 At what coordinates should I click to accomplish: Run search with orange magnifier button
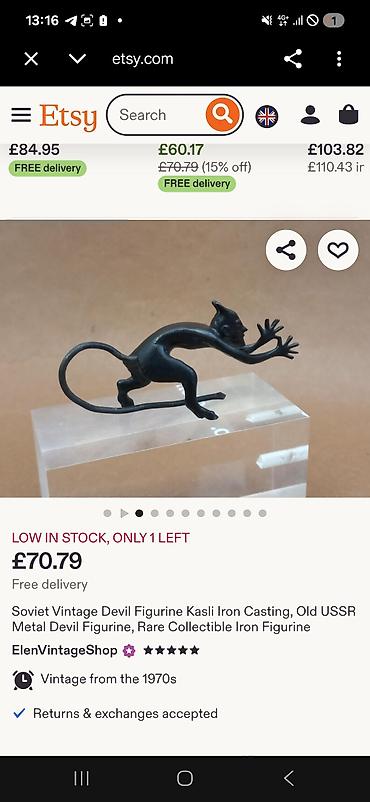(x=222, y=115)
